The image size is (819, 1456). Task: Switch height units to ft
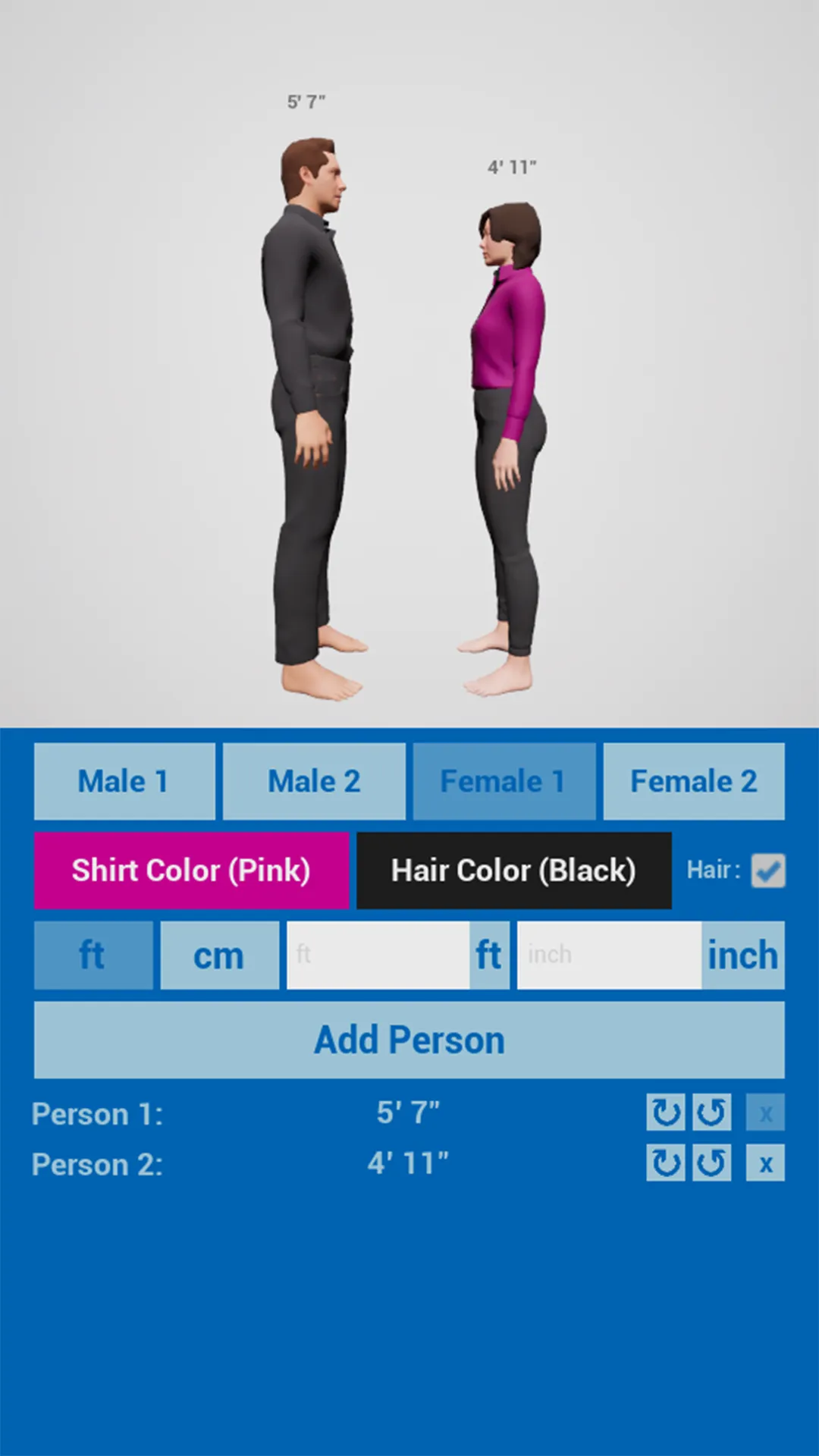(93, 955)
